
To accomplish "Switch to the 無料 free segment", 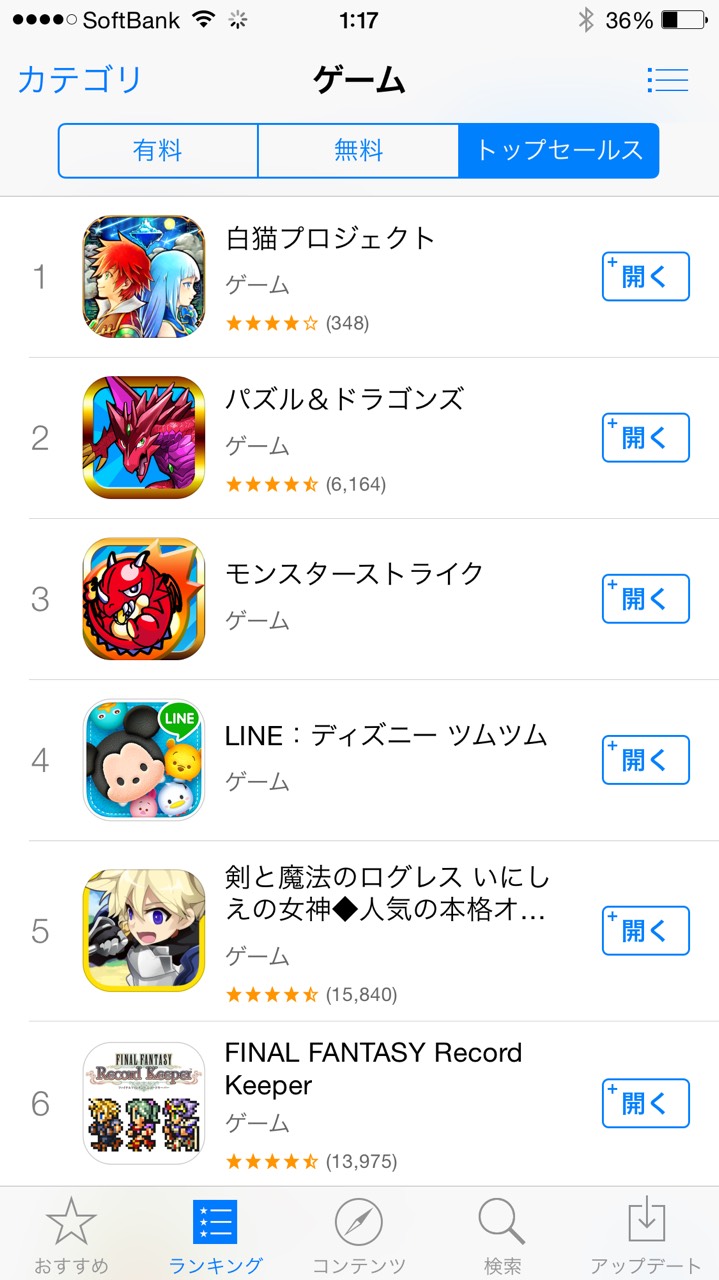I will click(358, 151).
